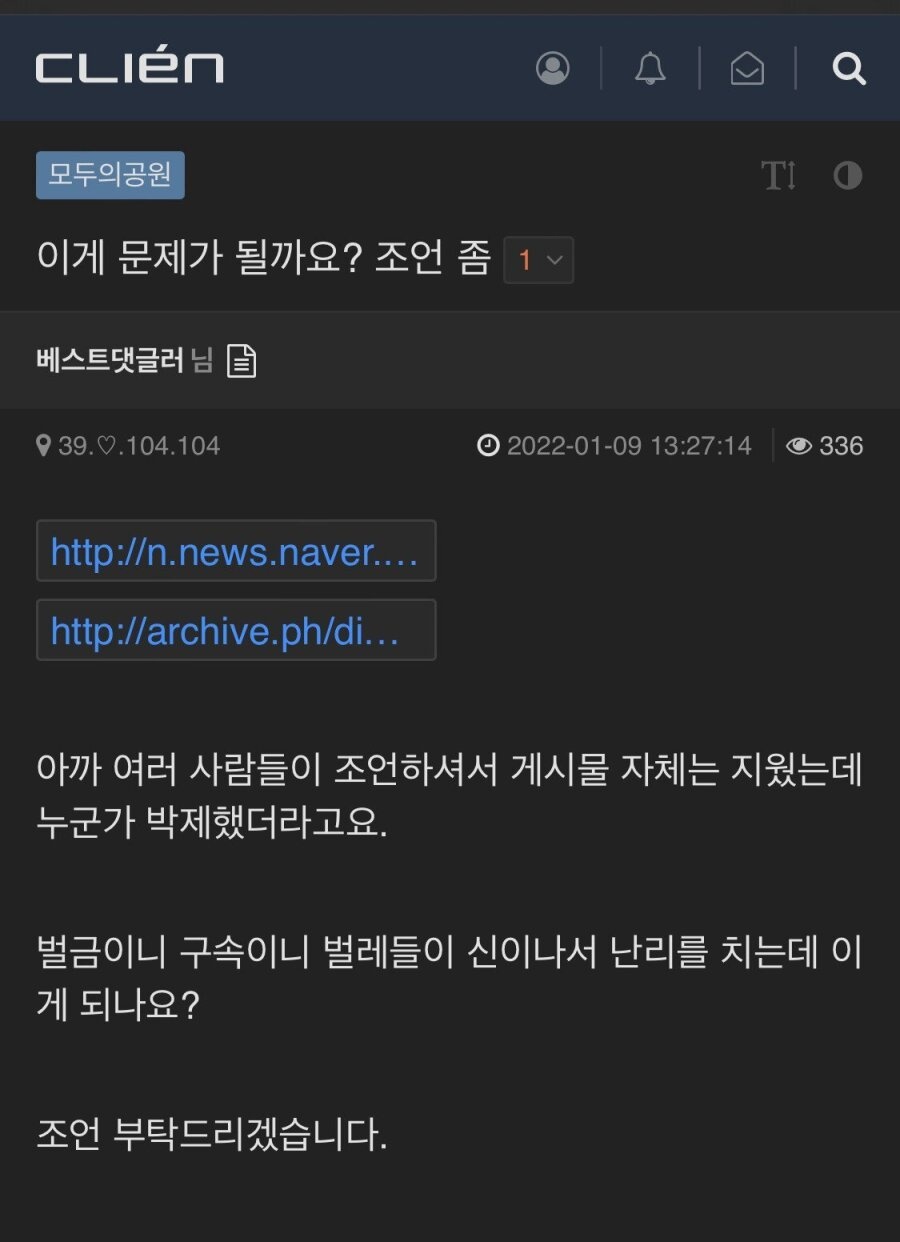The height and width of the screenshot is (1242, 900).
Task: Open the messages envelope icon
Action: (x=747, y=68)
